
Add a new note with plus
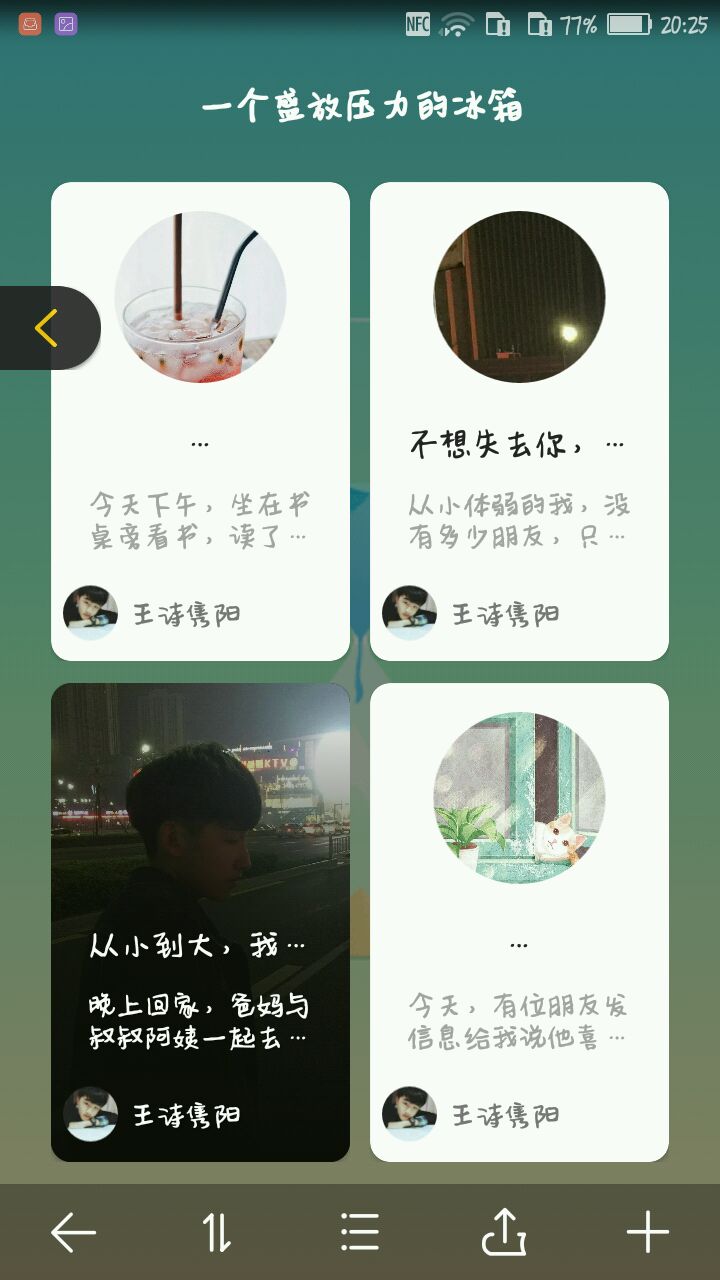click(x=647, y=1232)
